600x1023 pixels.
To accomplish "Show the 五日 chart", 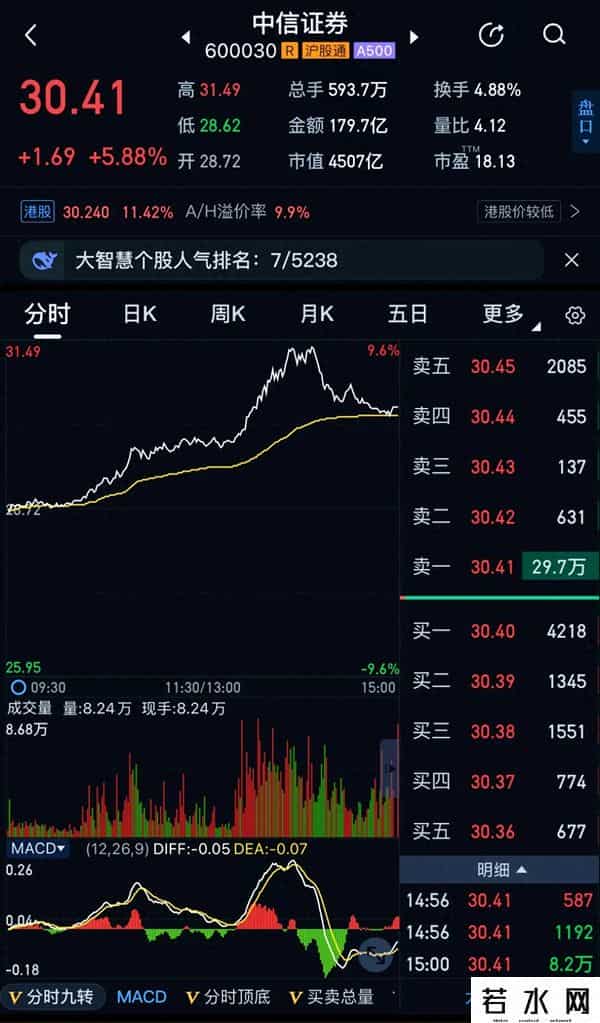I will [407, 314].
